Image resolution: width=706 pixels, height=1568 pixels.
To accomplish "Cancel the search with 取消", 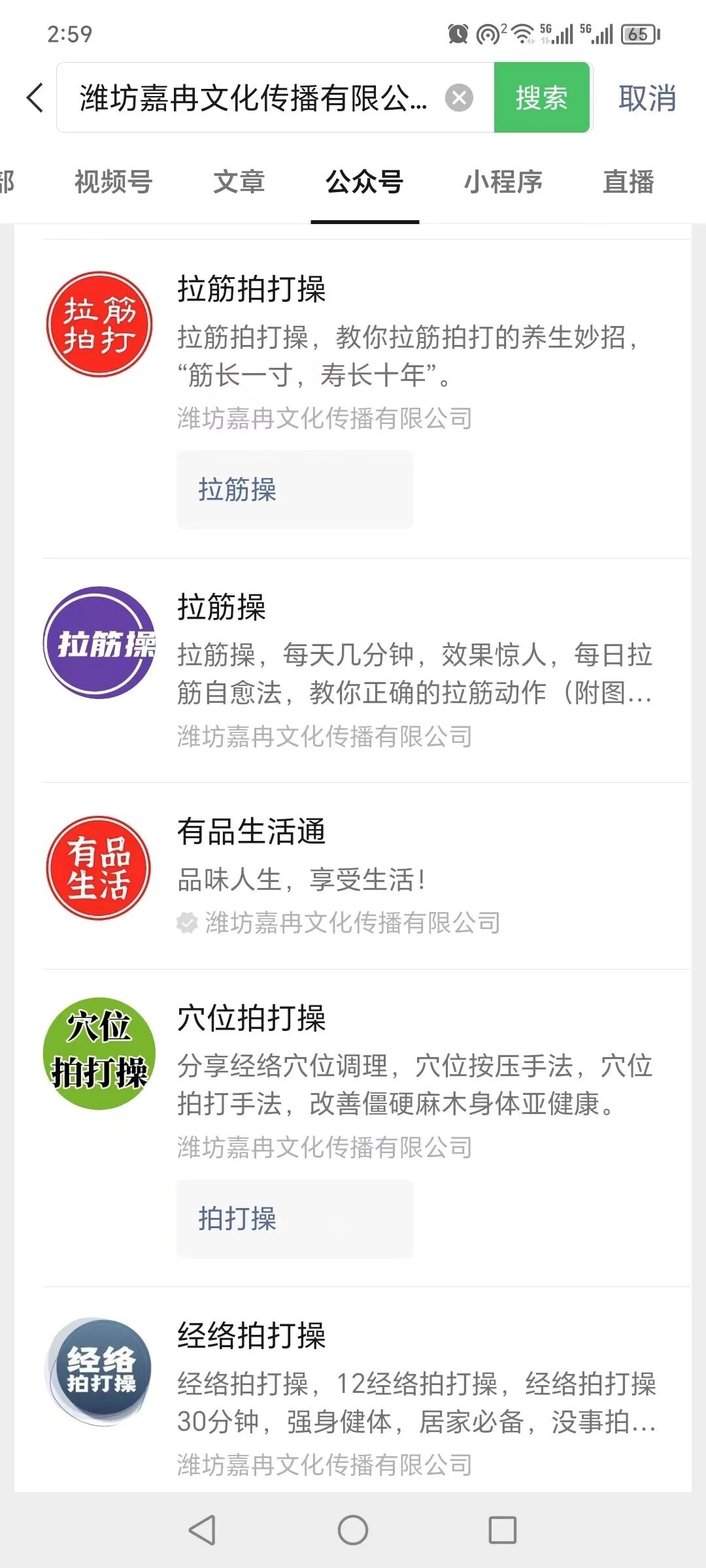I will (x=647, y=98).
